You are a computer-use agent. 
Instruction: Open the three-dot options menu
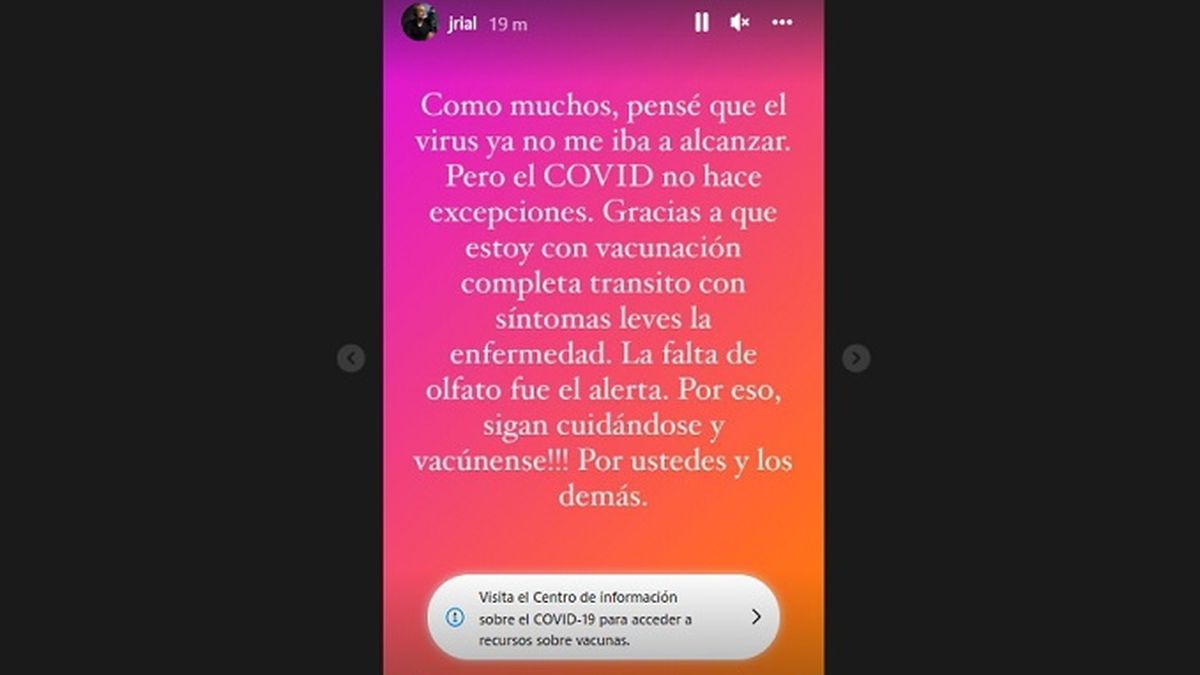click(782, 22)
